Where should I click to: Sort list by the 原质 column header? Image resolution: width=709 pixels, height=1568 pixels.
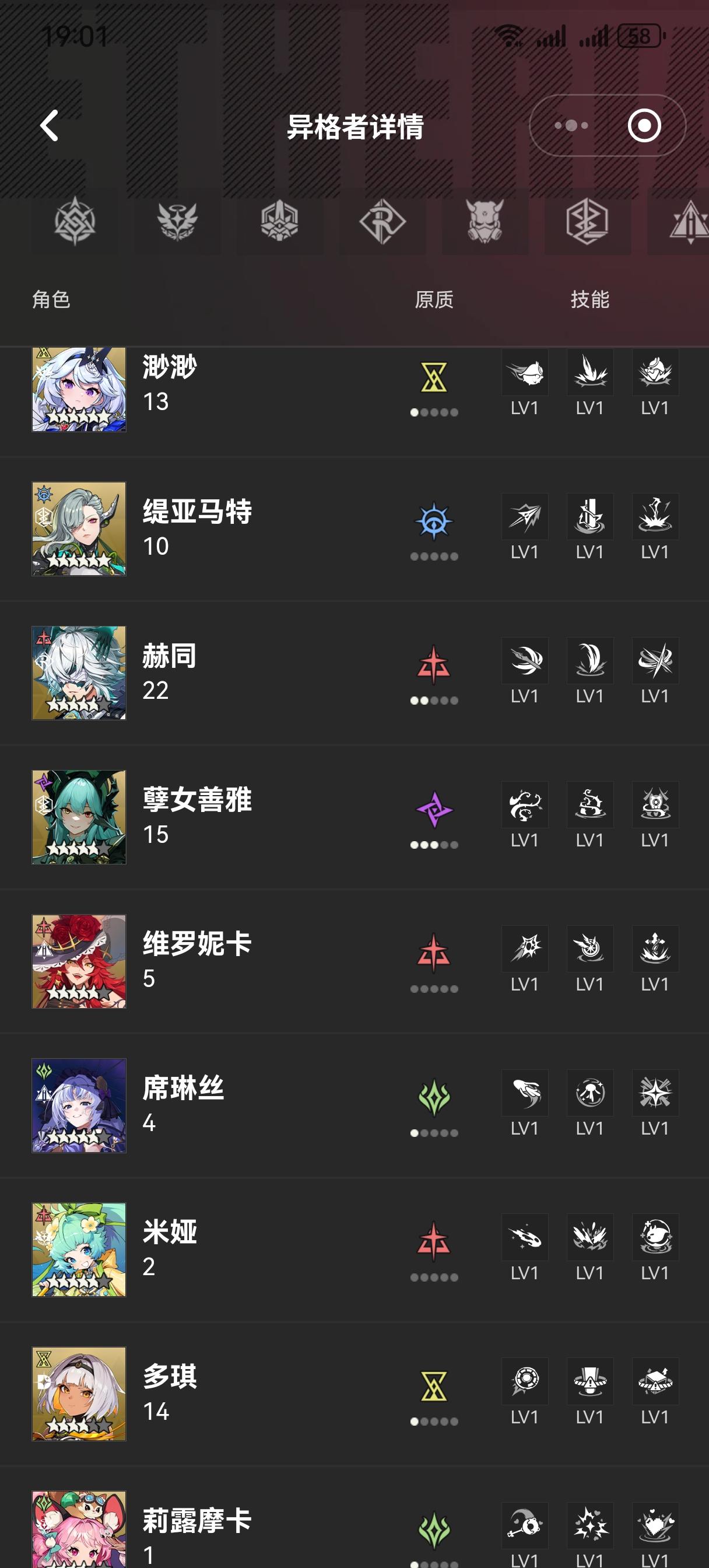(x=433, y=299)
